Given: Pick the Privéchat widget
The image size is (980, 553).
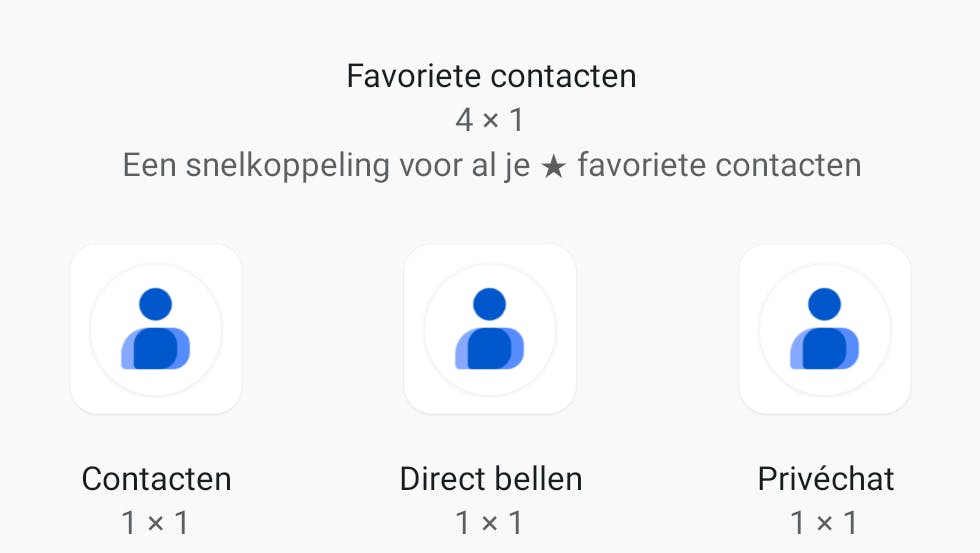Looking at the screenshot, I should 825,329.
